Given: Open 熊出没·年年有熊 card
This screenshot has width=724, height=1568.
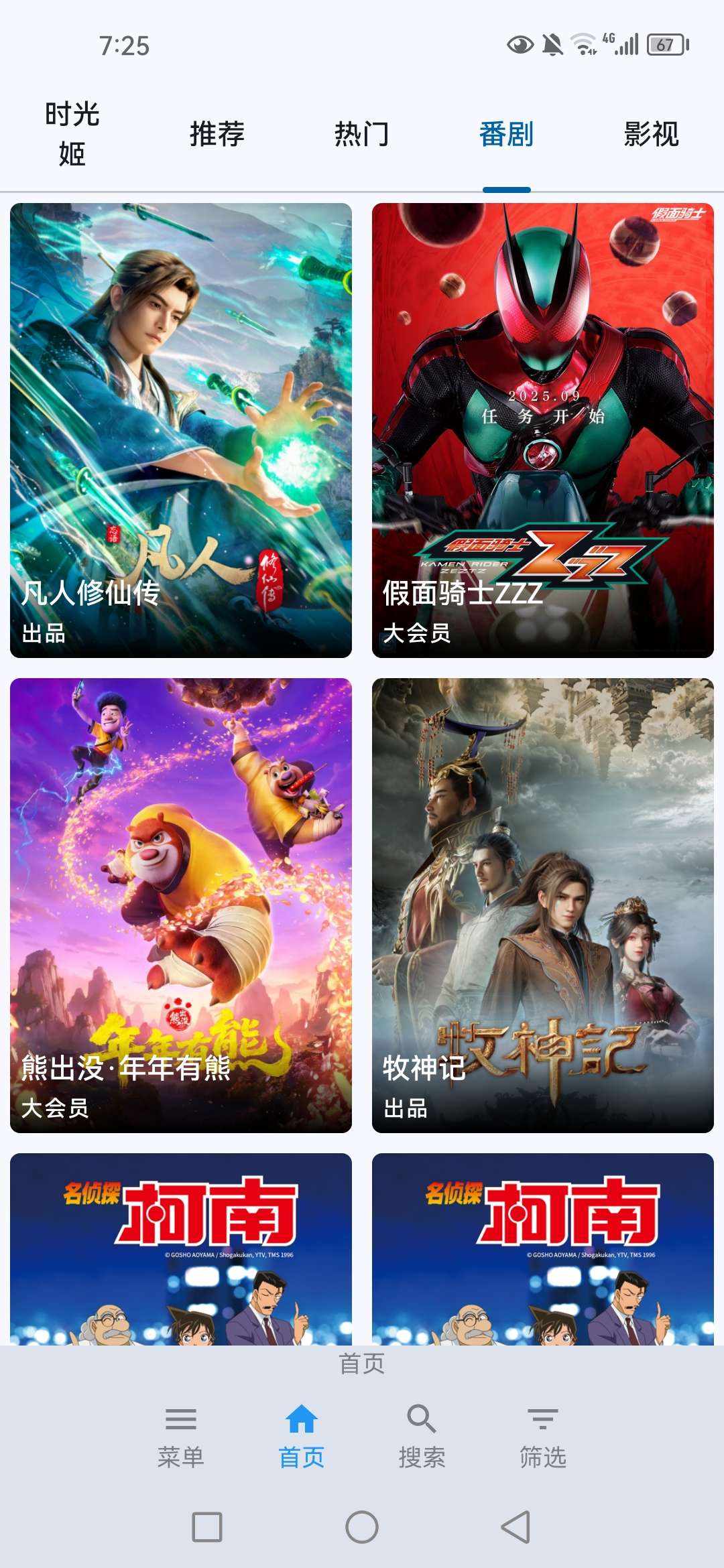Looking at the screenshot, I should [181, 905].
